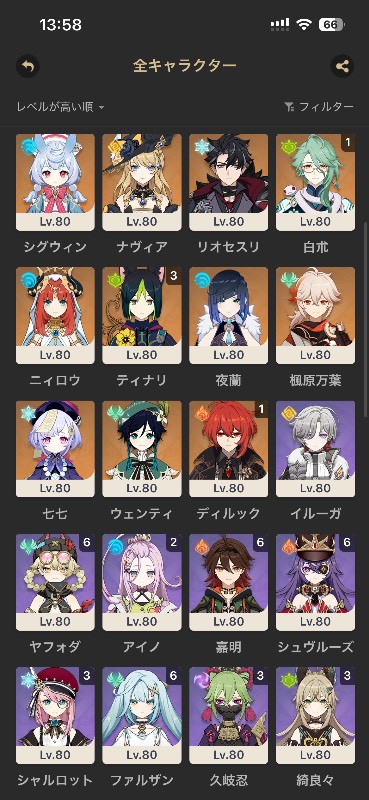Tap the ニィロウ character tile
Screen dimensions: 369x800
(55, 315)
